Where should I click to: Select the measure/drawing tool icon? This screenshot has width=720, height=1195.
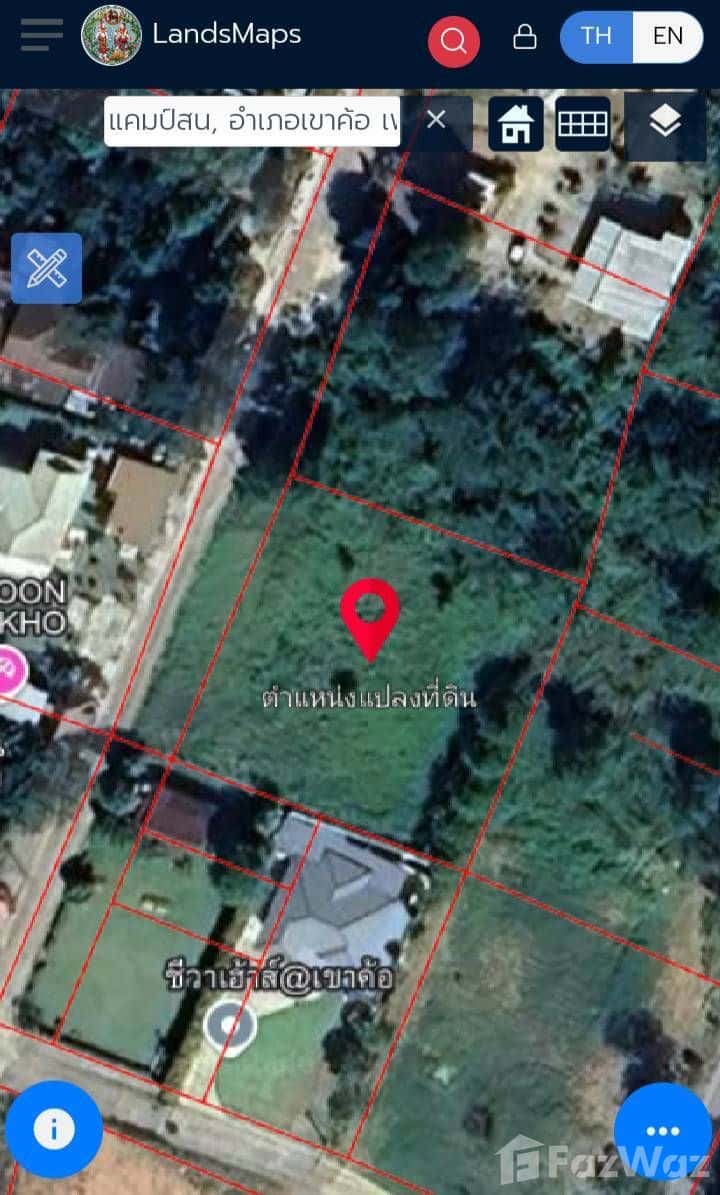pyautogui.click(x=46, y=269)
